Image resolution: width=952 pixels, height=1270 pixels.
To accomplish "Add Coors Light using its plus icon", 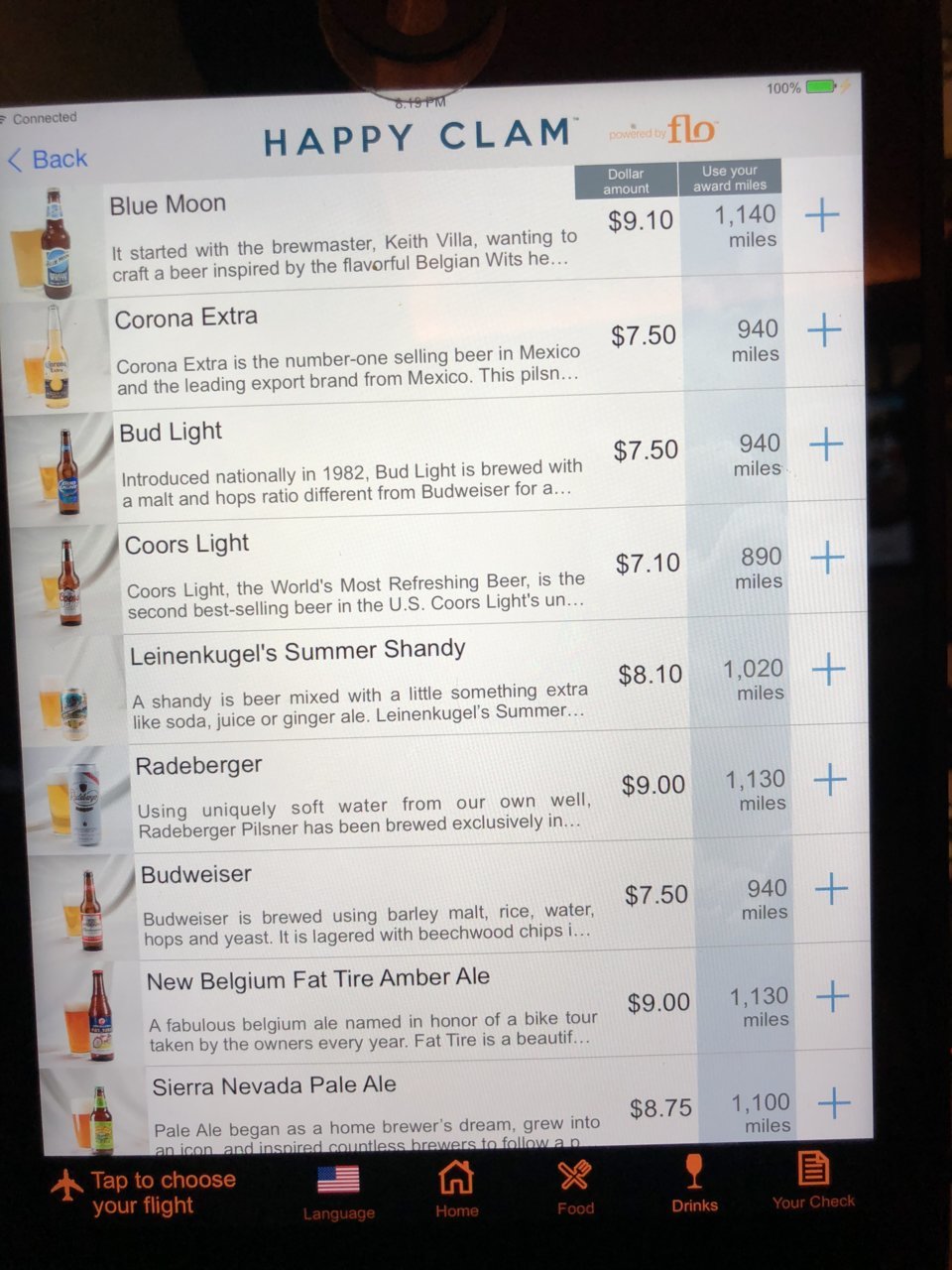I will pyautogui.click(x=827, y=559).
